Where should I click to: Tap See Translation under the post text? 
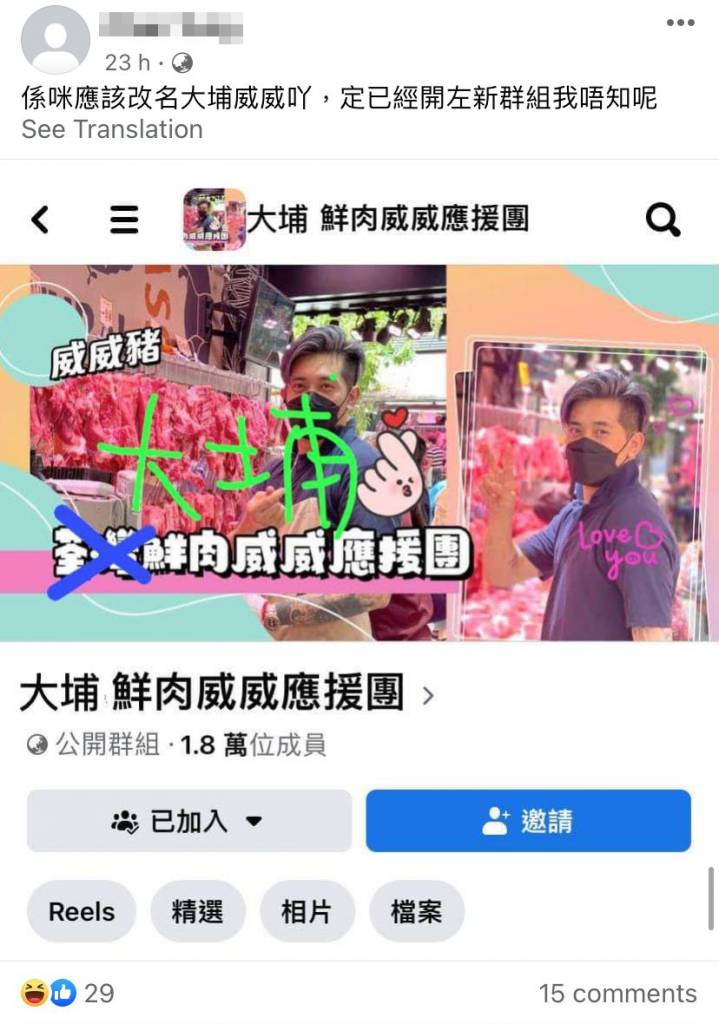coord(112,129)
